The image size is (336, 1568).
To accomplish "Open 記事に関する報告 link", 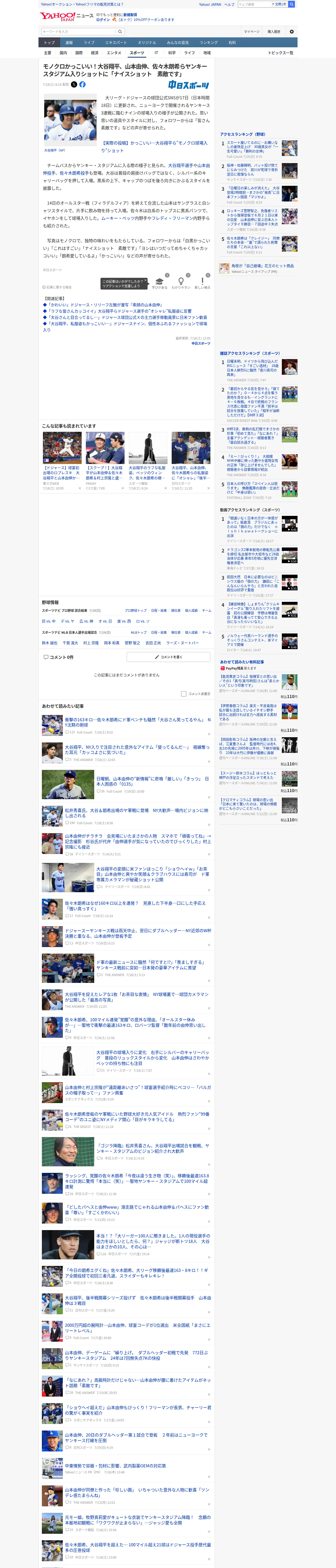I will pyautogui.click(x=57, y=287).
